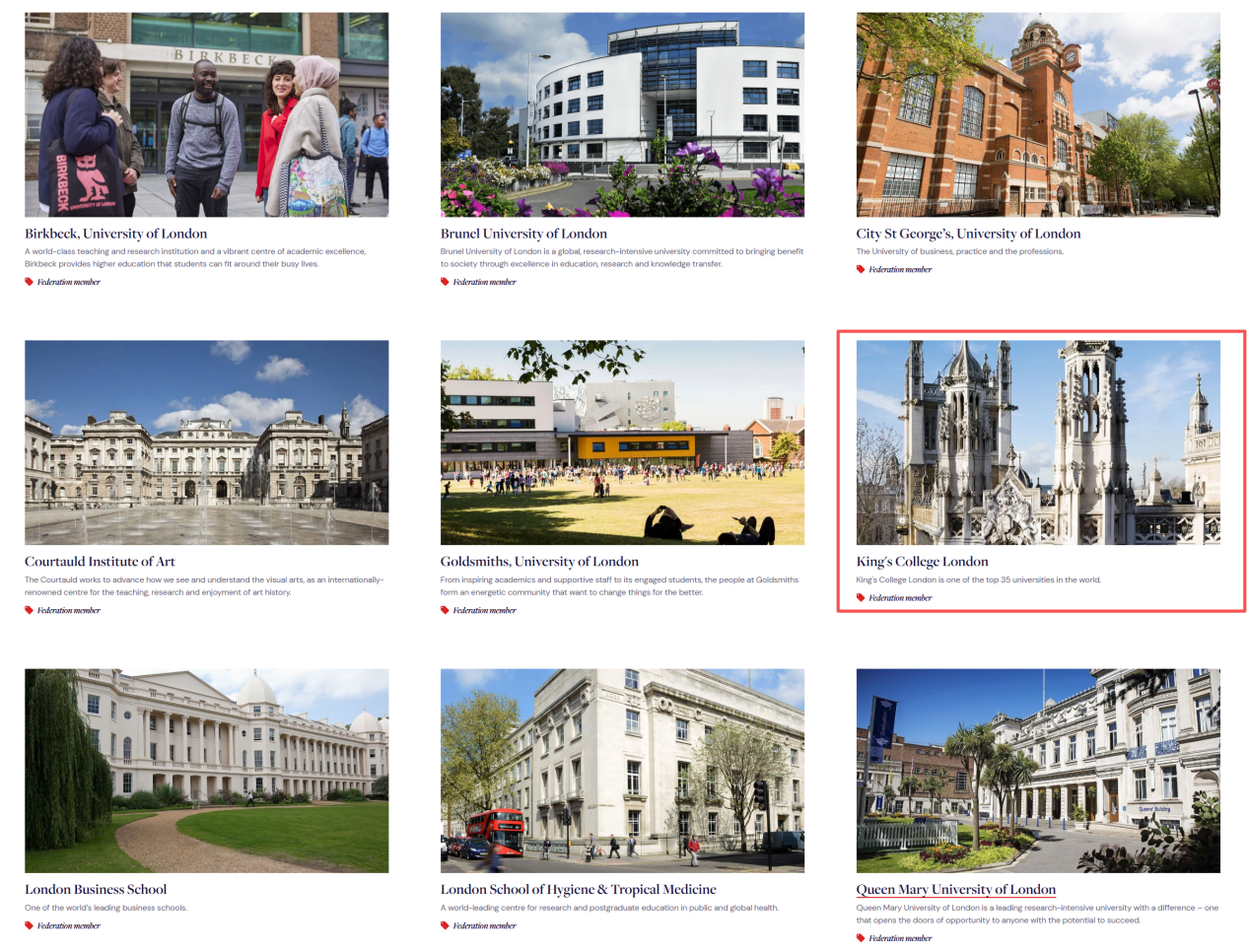Tap the Queen Mary University of London link

pyautogui.click(x=955, y=890)
